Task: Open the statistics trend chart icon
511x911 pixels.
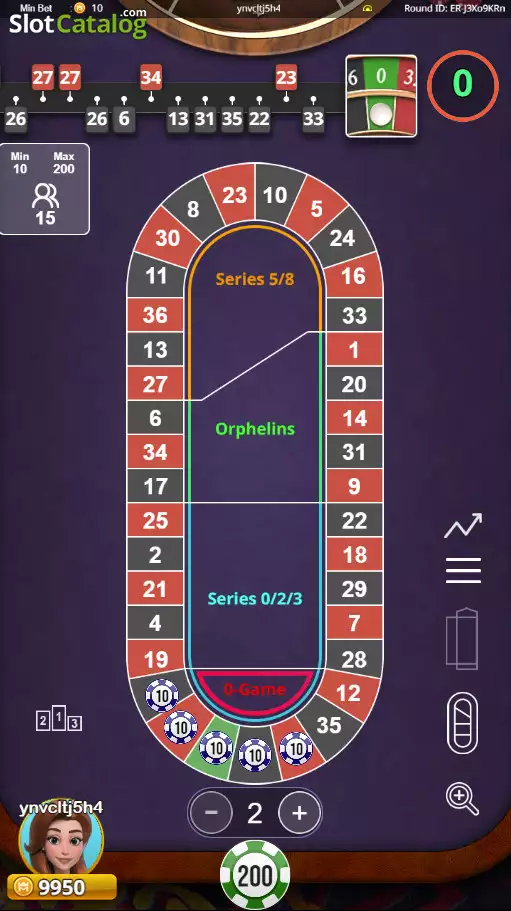Action: point(463,525)
